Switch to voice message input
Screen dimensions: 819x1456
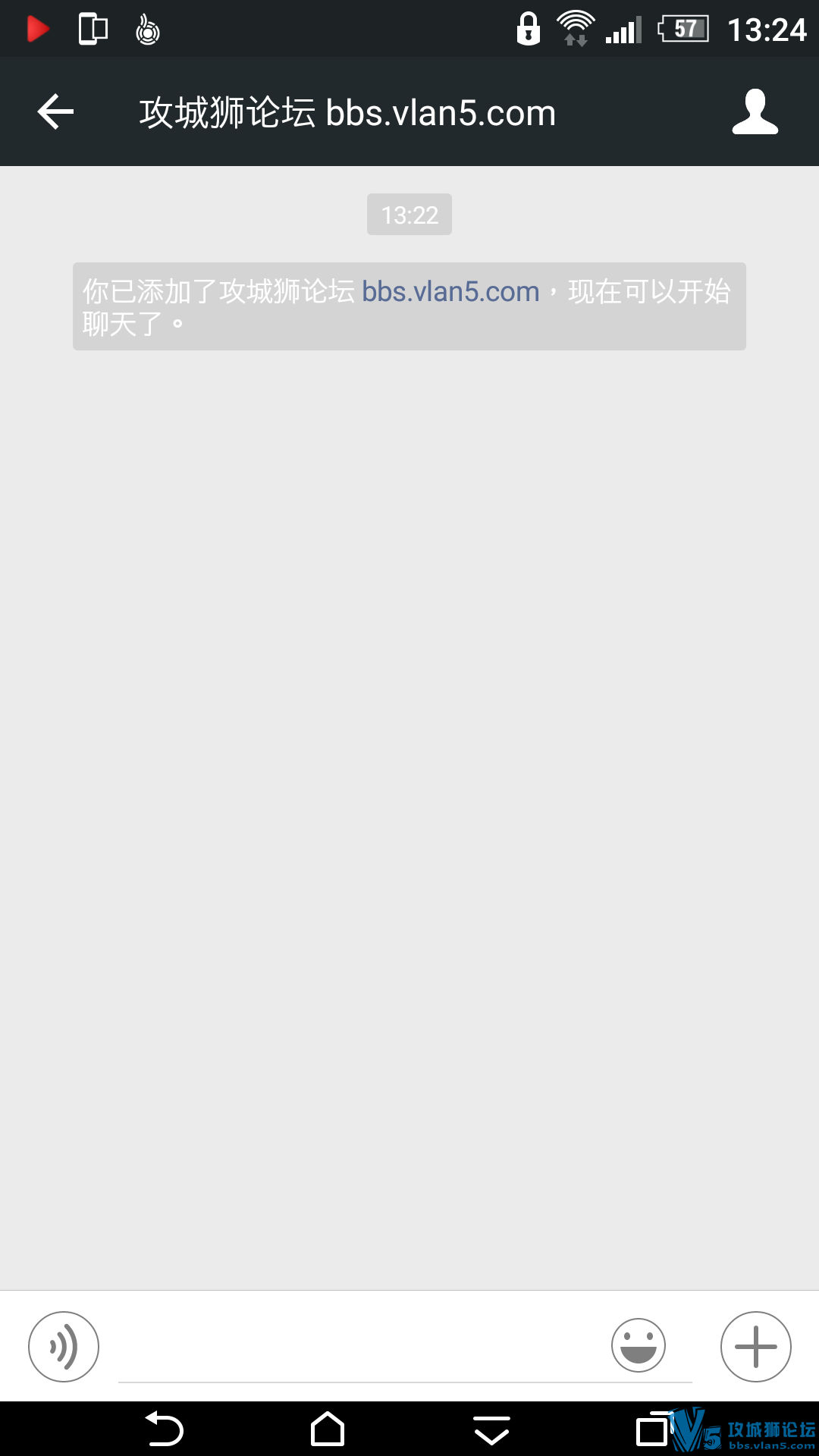coord(64,1347)
